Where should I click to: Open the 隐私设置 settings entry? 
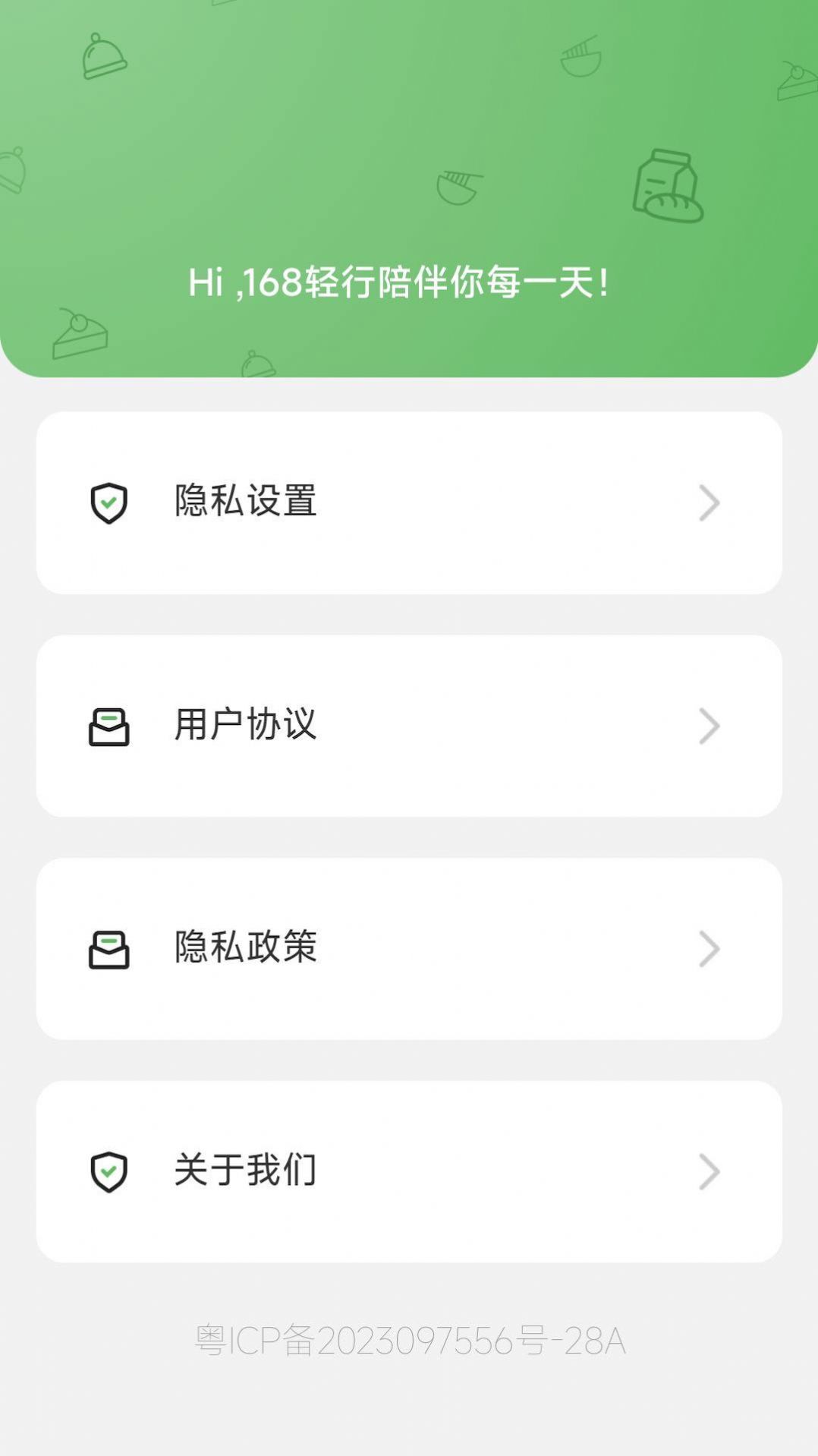pyautogui.click(x=244, y=502)
